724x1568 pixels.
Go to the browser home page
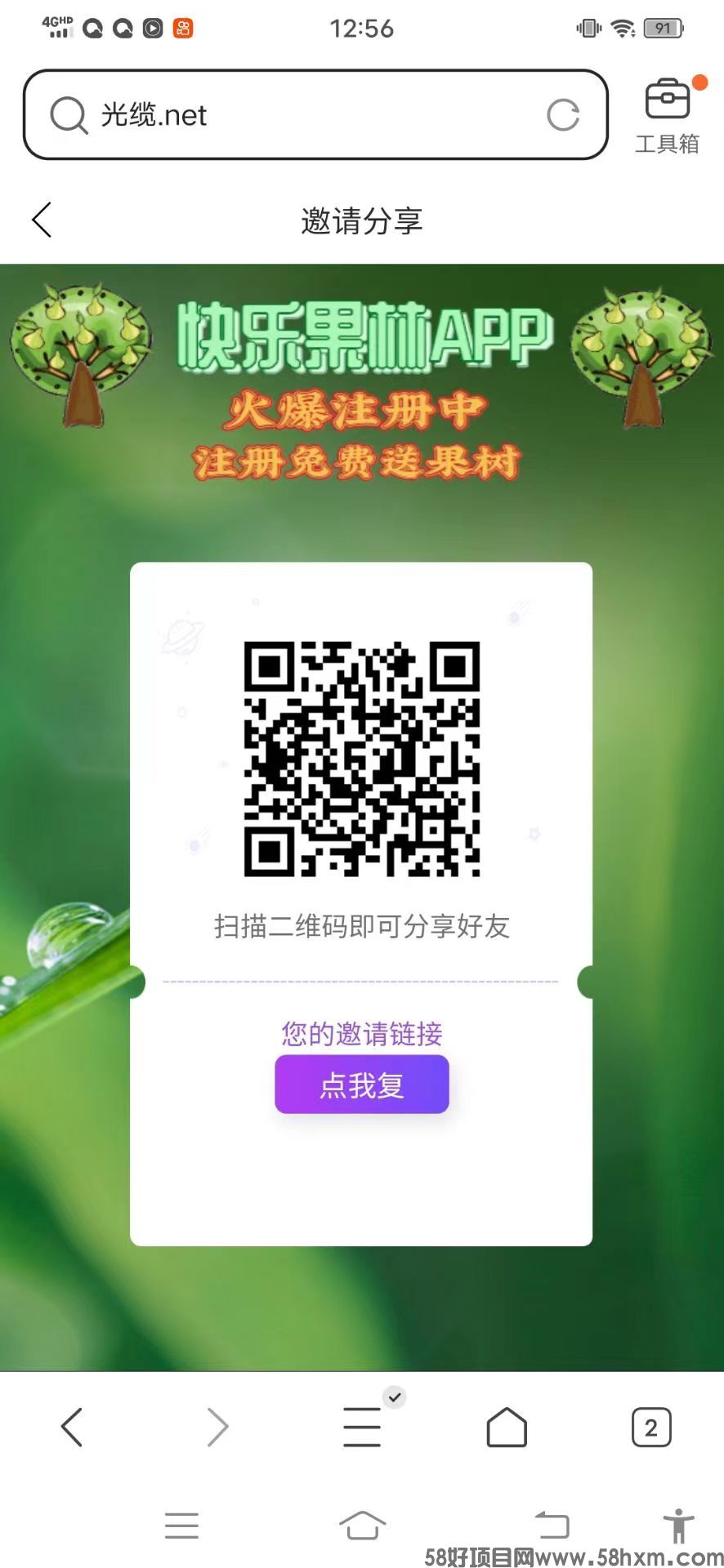click(507, 1428)
